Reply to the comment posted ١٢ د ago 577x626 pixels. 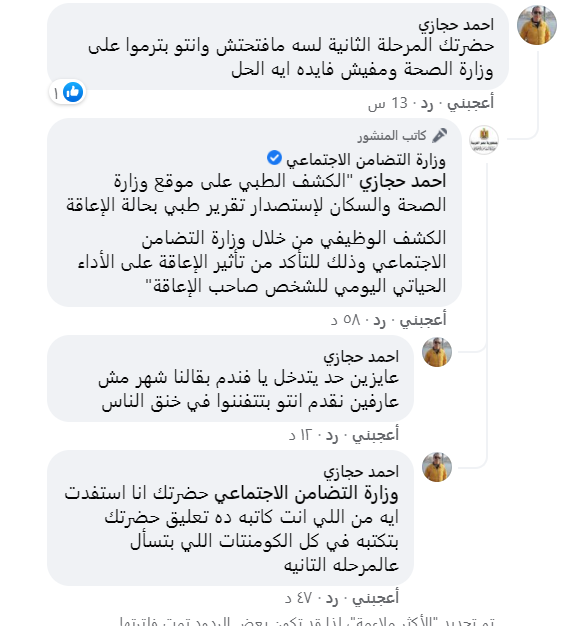tap(332, 436)
